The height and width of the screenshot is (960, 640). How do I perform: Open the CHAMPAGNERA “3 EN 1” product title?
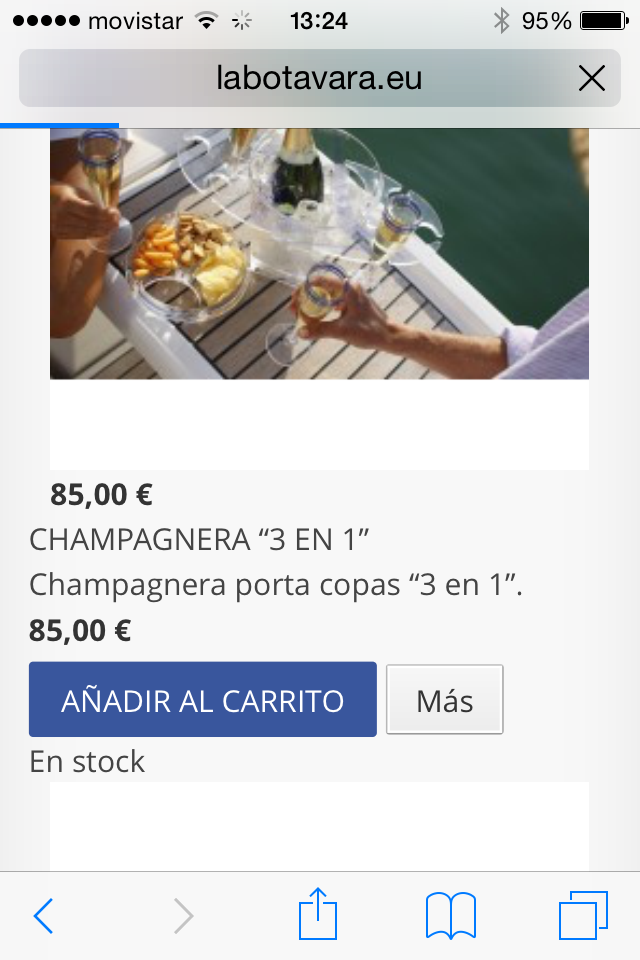200,540
